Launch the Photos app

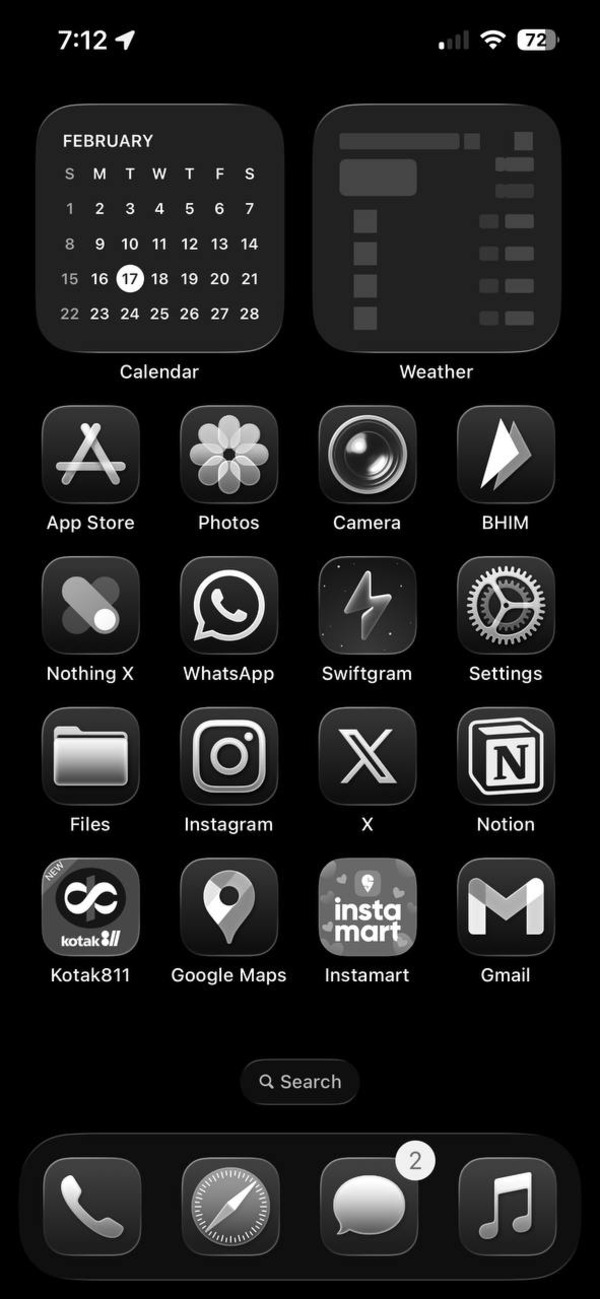tap(229, 454)
